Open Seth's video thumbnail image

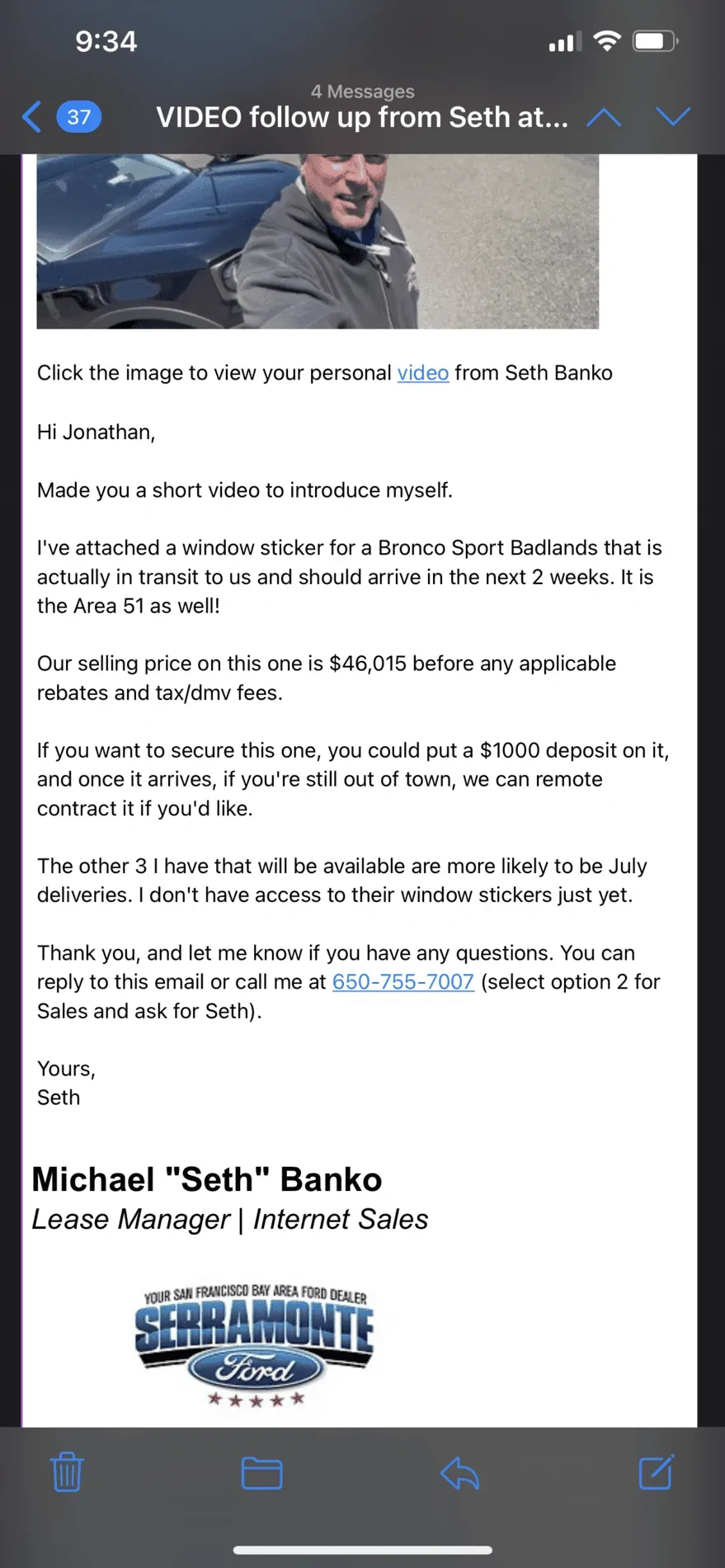click(x=318, y=241)
